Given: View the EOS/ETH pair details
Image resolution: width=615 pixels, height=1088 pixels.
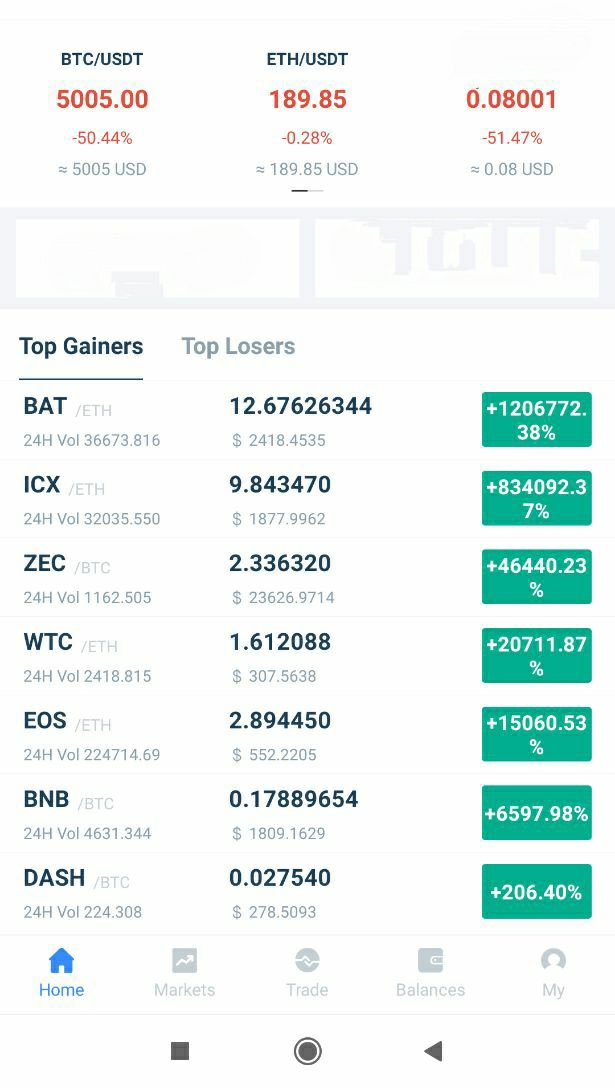Looking at the screenshot, I should click(308, 734).
